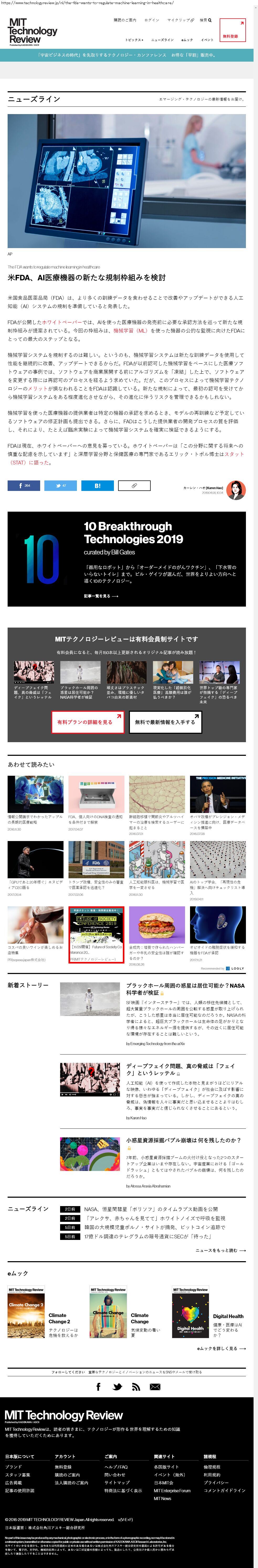Expand the トピックス menu

point(134,40)
